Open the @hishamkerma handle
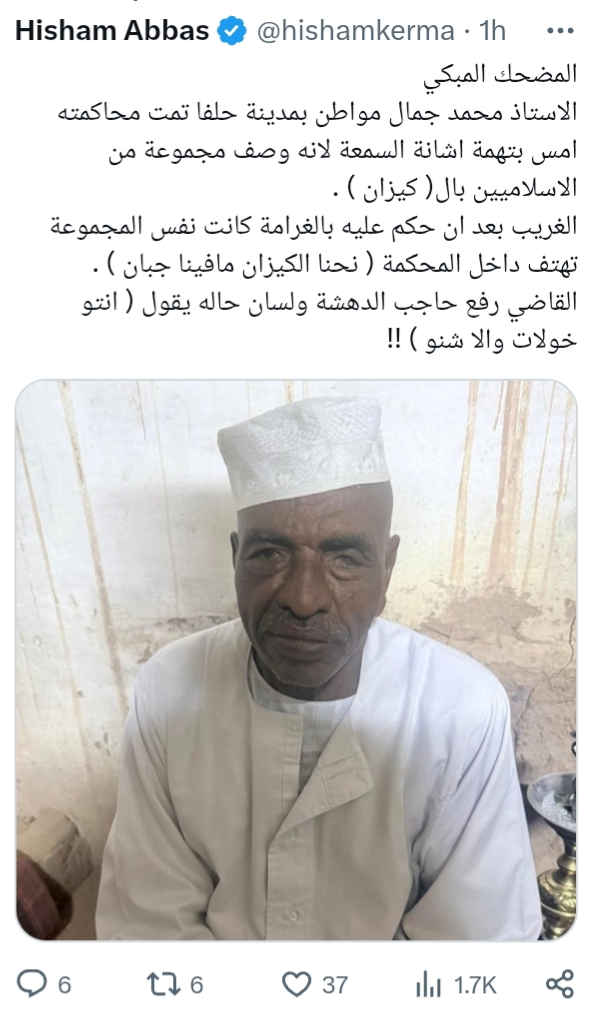610x1016 pixels. [x=355, y=30]
